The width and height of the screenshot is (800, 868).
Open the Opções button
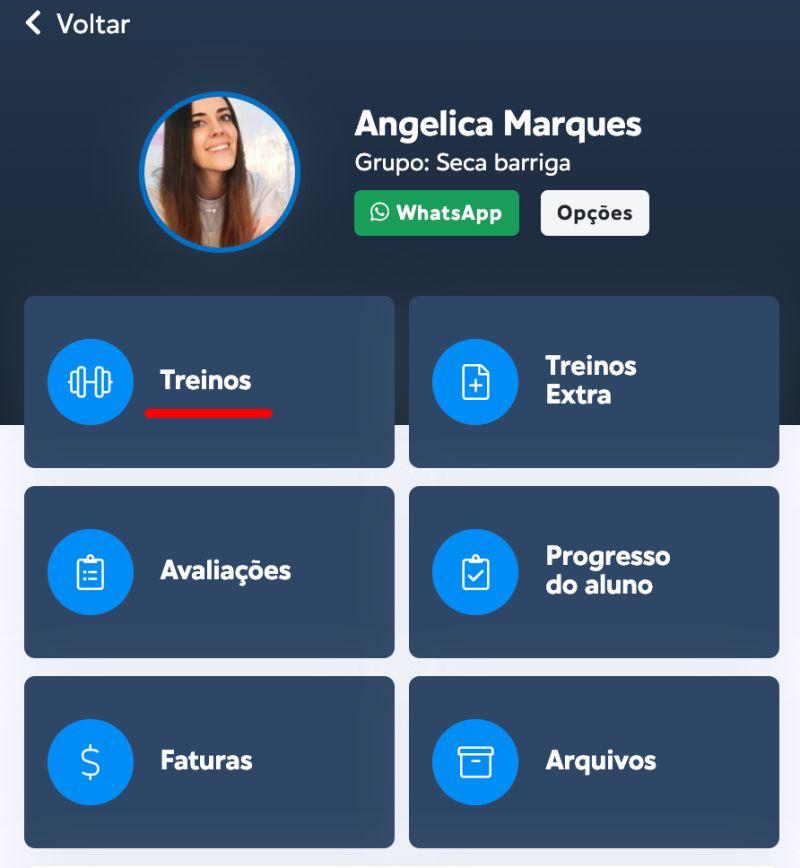pyautogui.click(x=594, y=213)
